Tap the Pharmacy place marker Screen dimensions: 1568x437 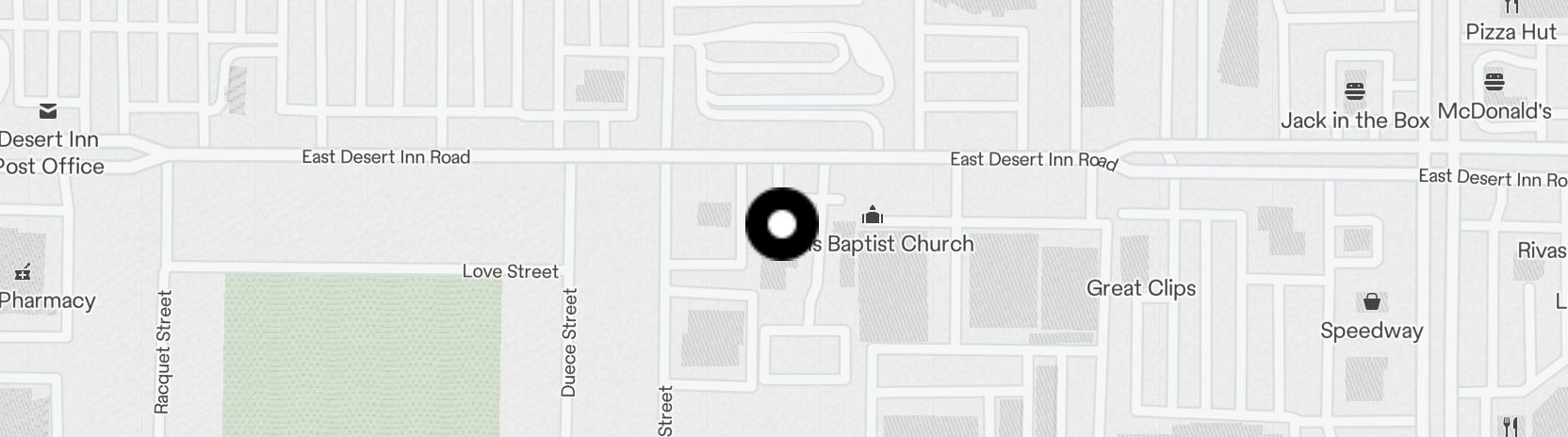(23, 273)
